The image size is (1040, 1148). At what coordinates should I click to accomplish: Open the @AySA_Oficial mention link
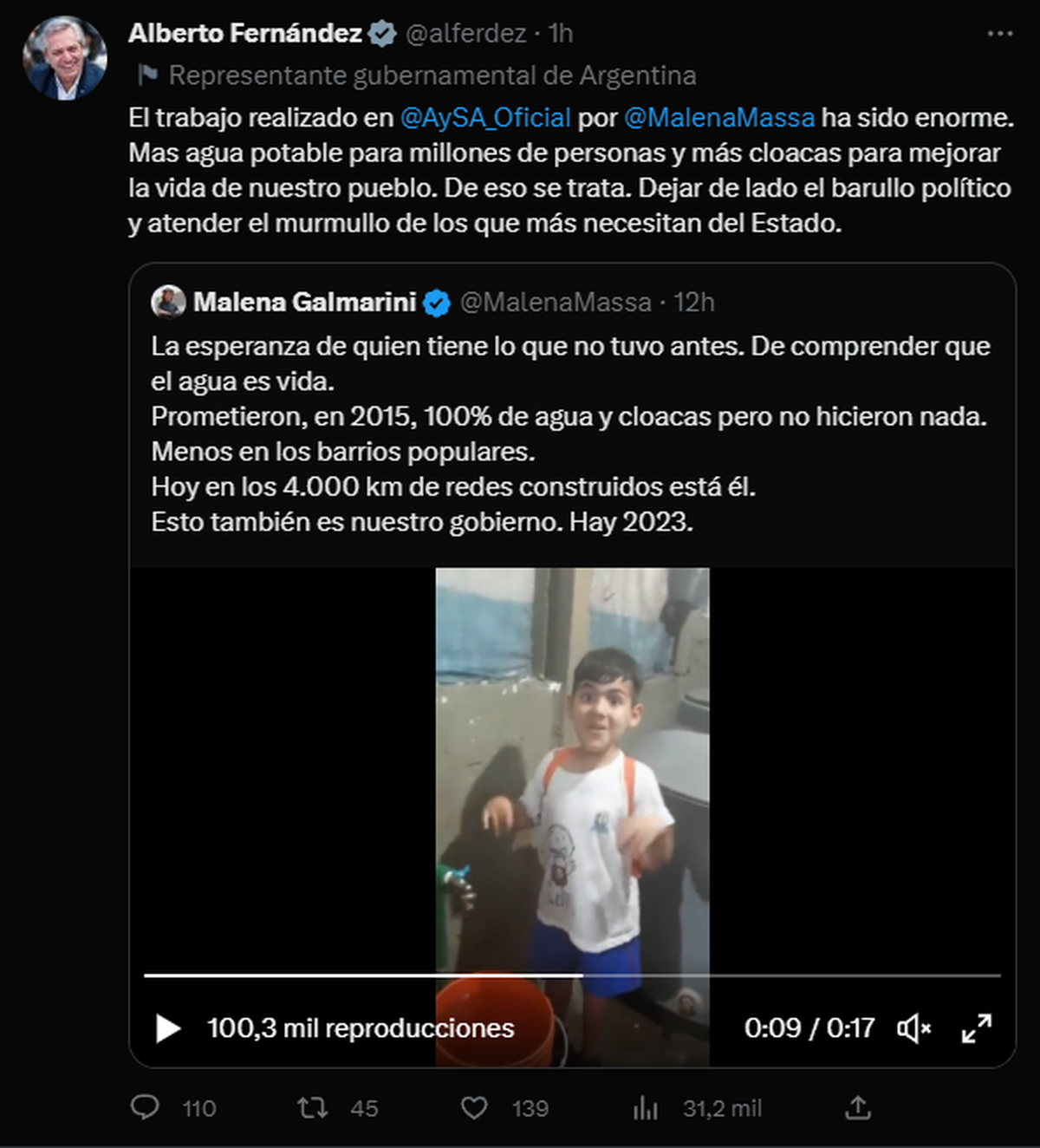tap(485, 118)
